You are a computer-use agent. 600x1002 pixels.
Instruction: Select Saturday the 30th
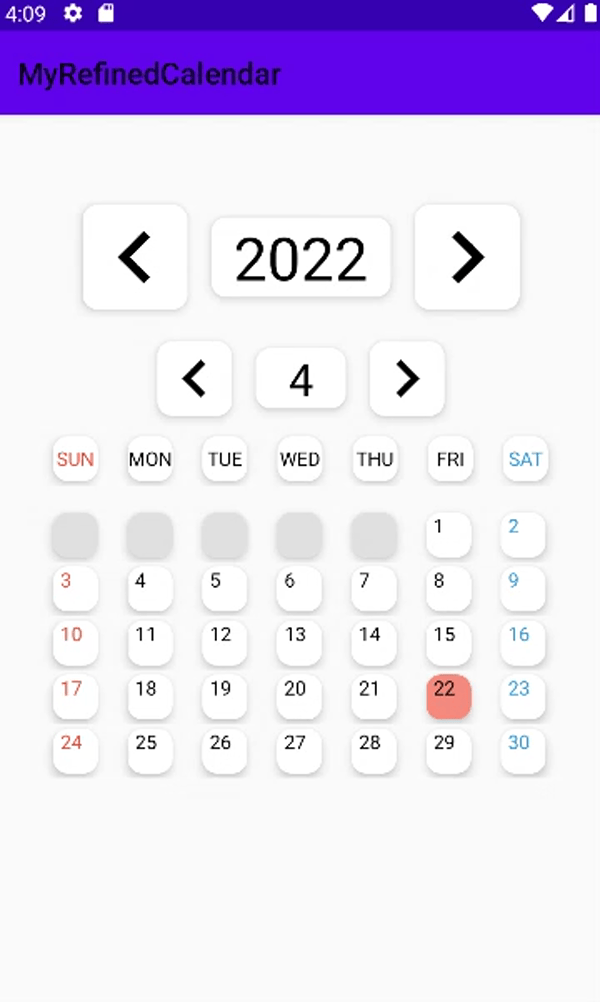coord(523,751)
